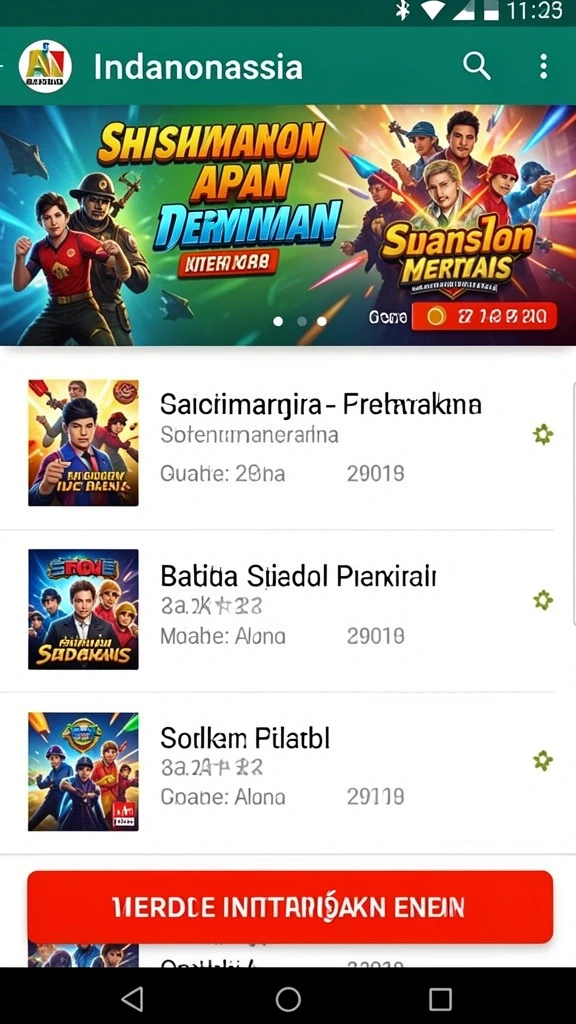Open the Sorlkam Pilatbl item
The height and width of the screenshot is (1024, 576).
[288, 771]
